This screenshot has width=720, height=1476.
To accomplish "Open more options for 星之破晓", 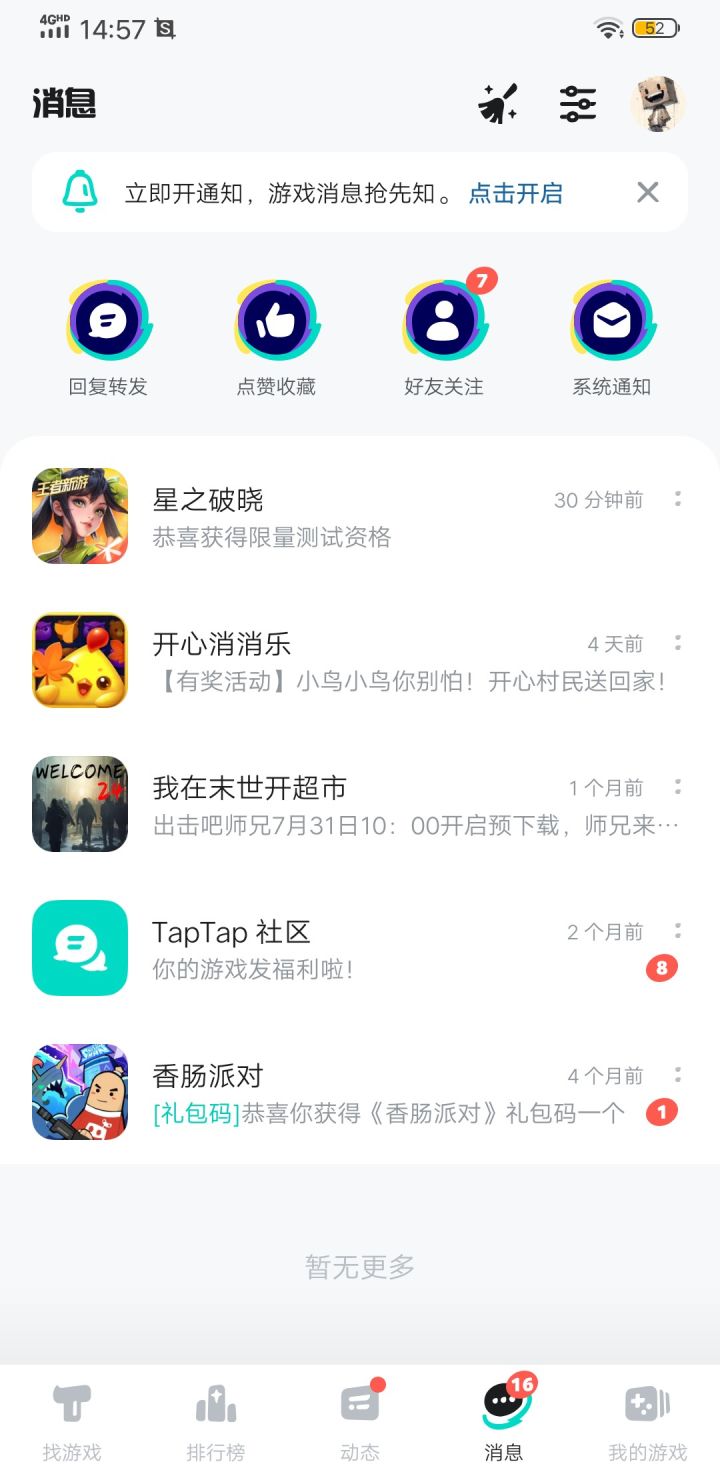I will pos(678,498).
